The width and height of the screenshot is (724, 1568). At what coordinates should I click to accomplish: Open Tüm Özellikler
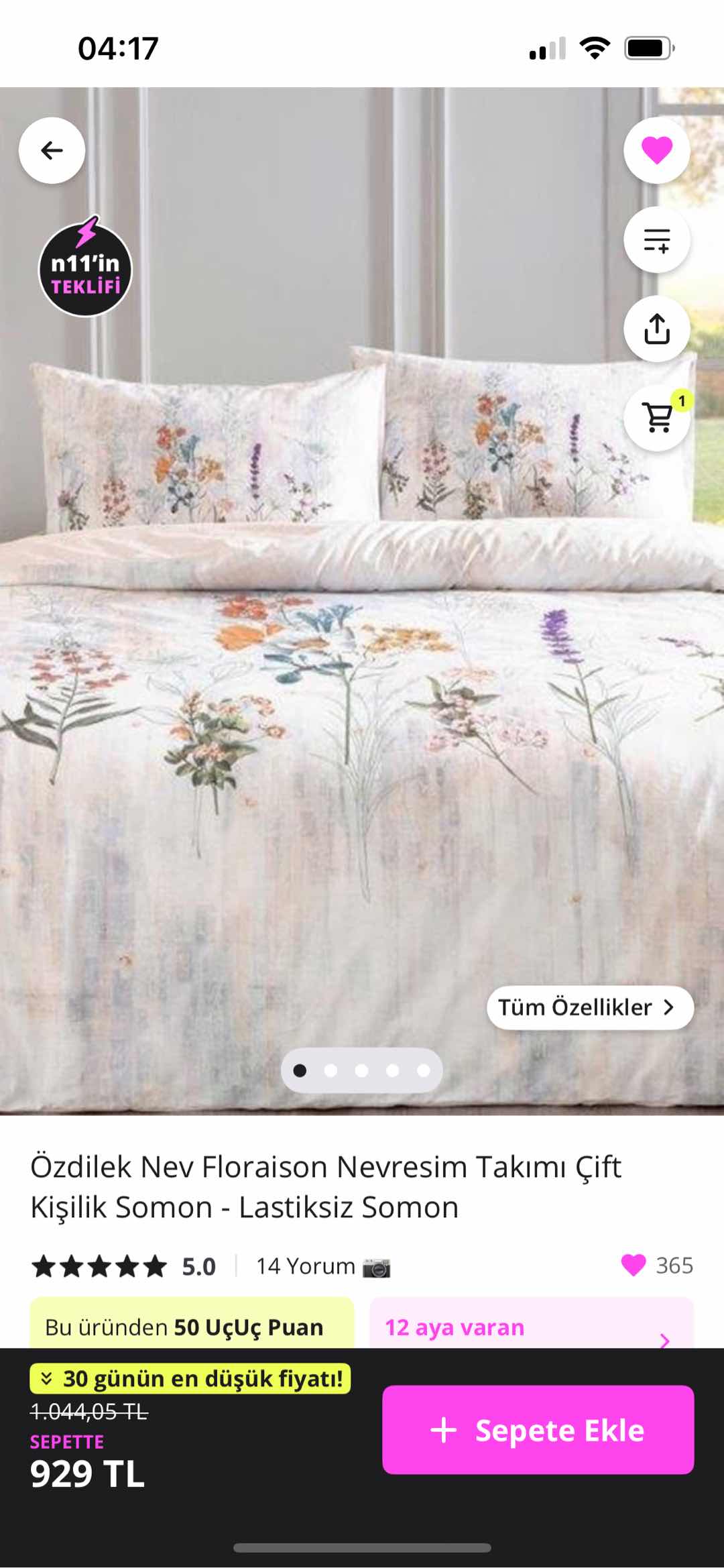[589, 1007]
